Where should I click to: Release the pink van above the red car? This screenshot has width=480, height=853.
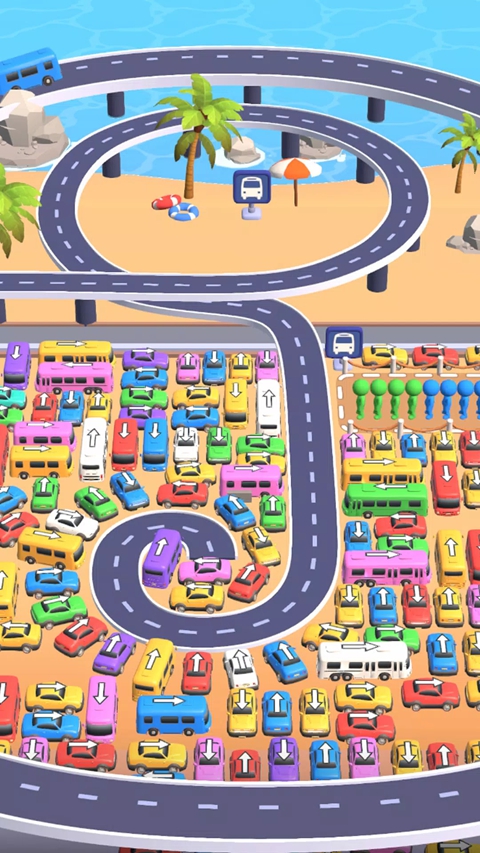tap(101, 708)
